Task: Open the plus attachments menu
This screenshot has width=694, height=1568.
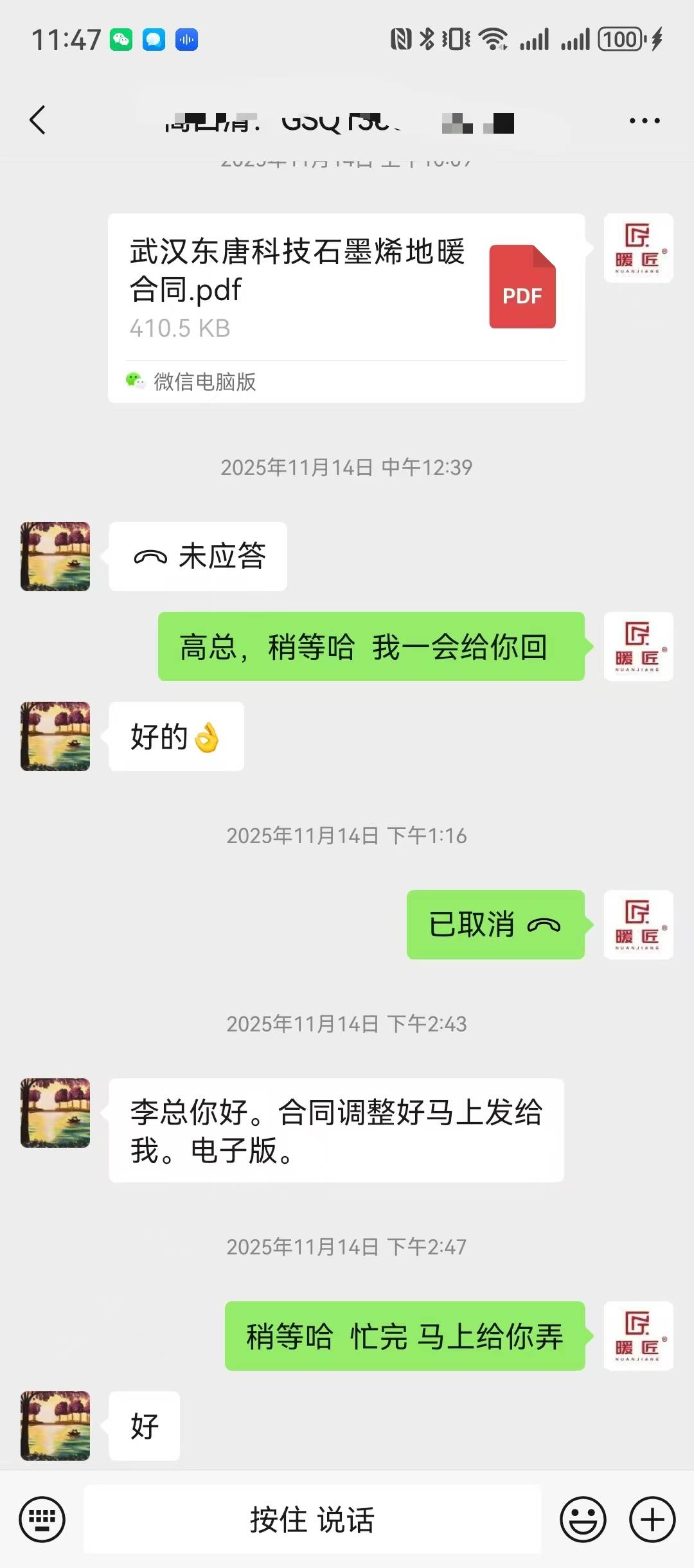Action: click(x=652, y=1519)
